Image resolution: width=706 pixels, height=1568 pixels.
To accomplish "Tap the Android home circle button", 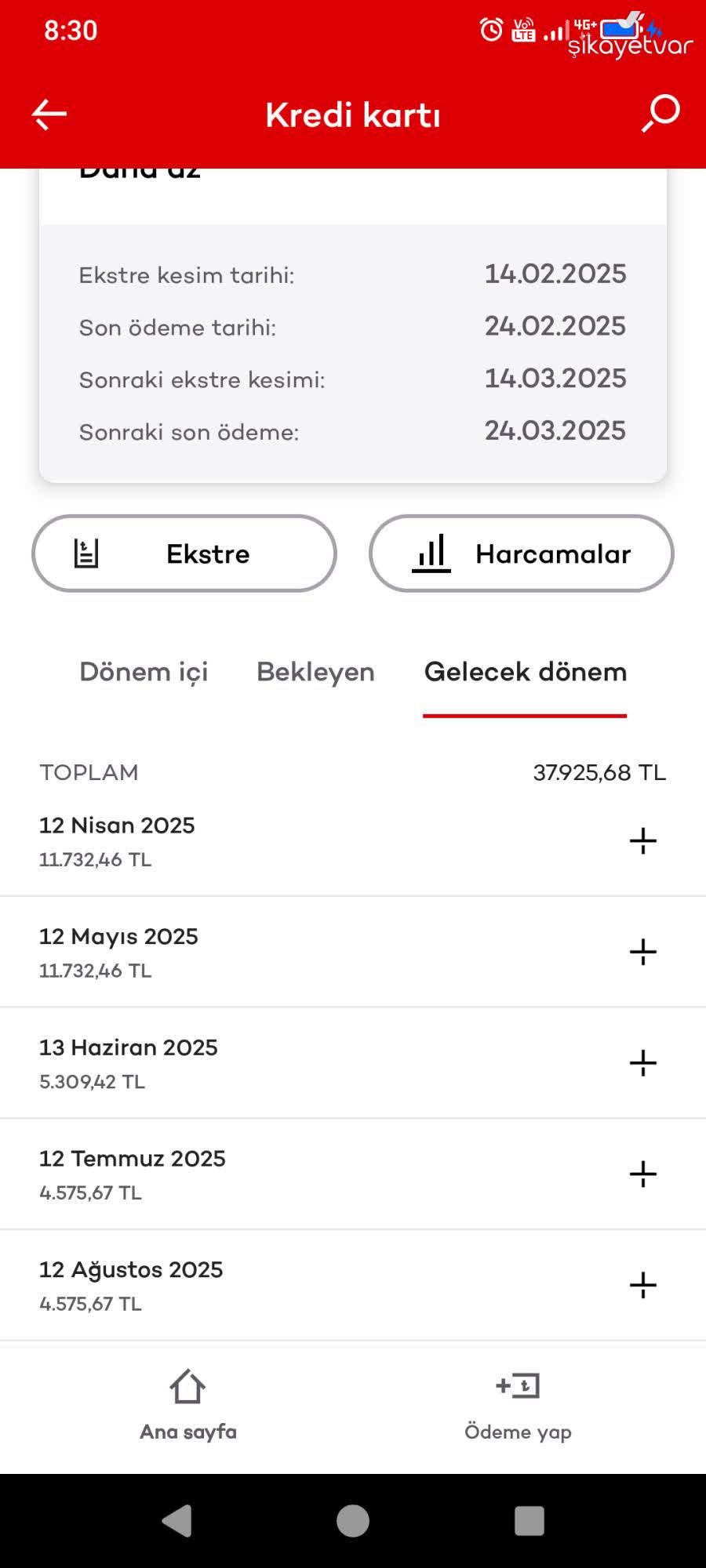I will pyautogui.click(x=352, y=1520).
